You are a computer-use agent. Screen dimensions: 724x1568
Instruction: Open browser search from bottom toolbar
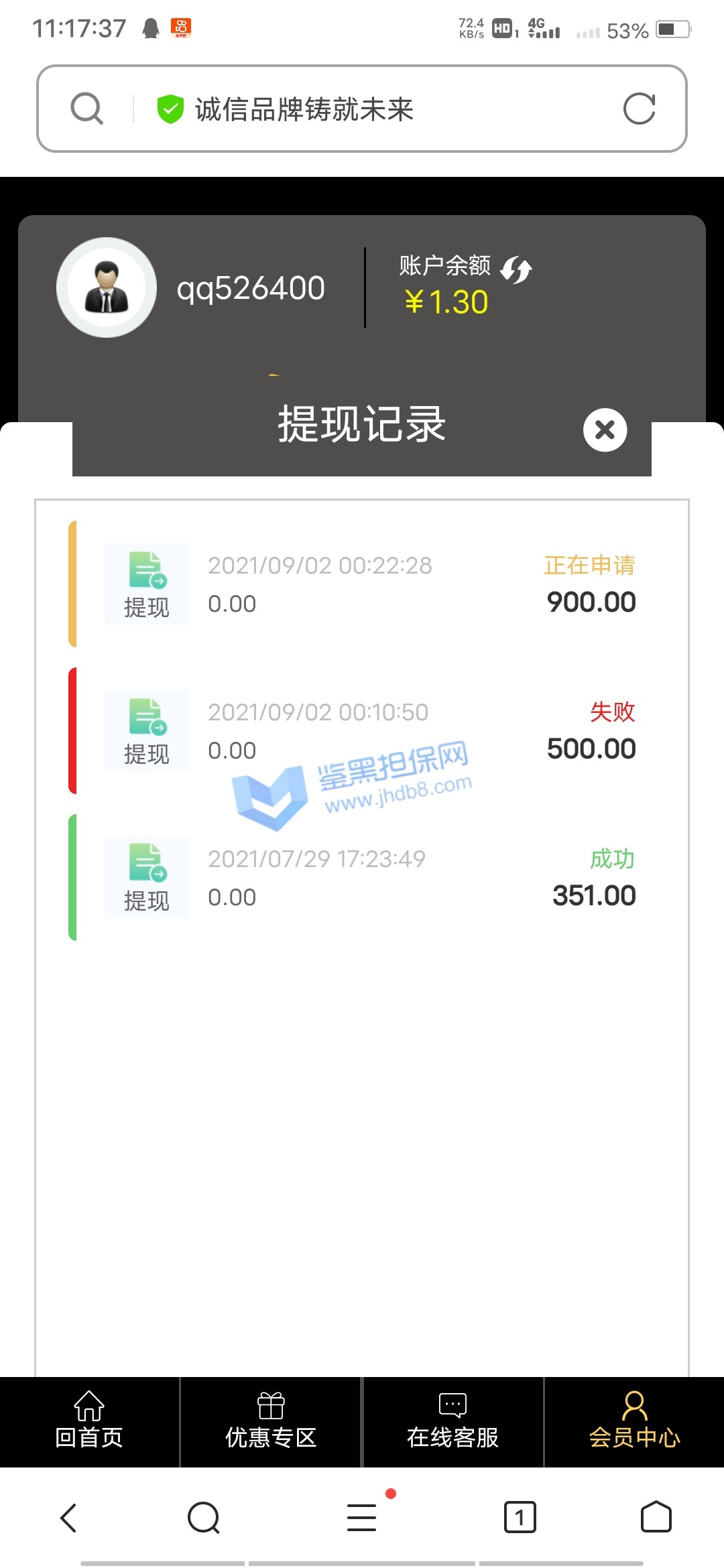click(x=204, y=1518)
